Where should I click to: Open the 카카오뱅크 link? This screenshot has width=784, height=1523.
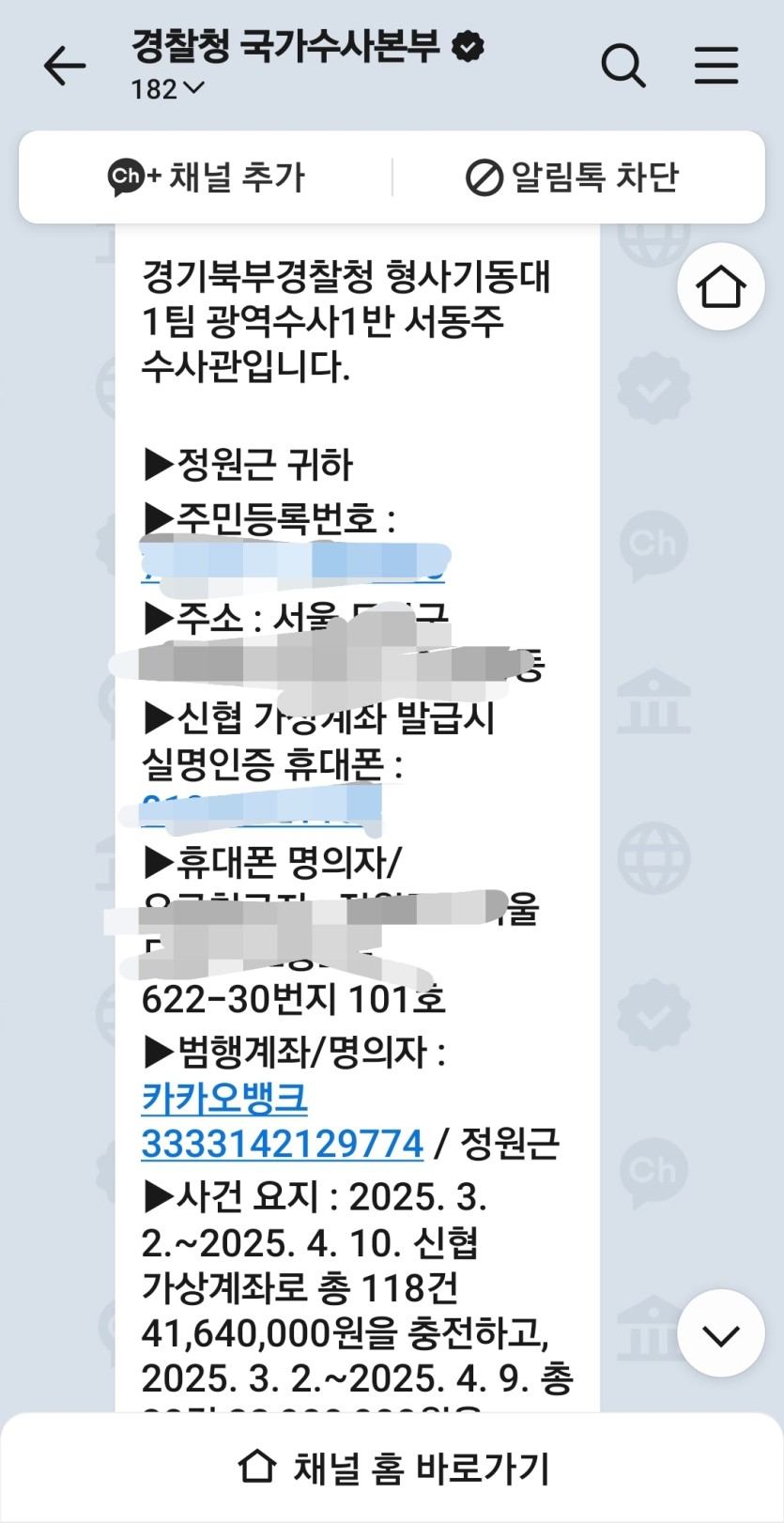pyautogui.click(x=224, y=1098)
